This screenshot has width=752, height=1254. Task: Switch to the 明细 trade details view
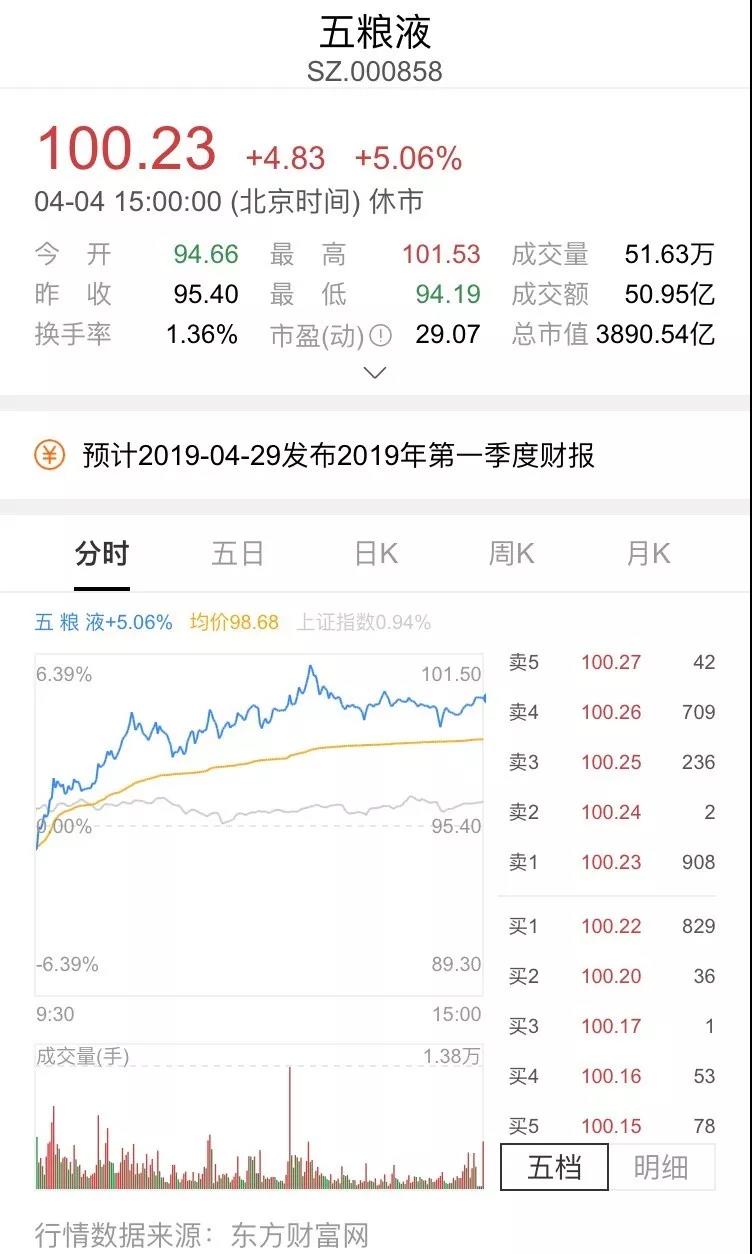point(661,1167)
